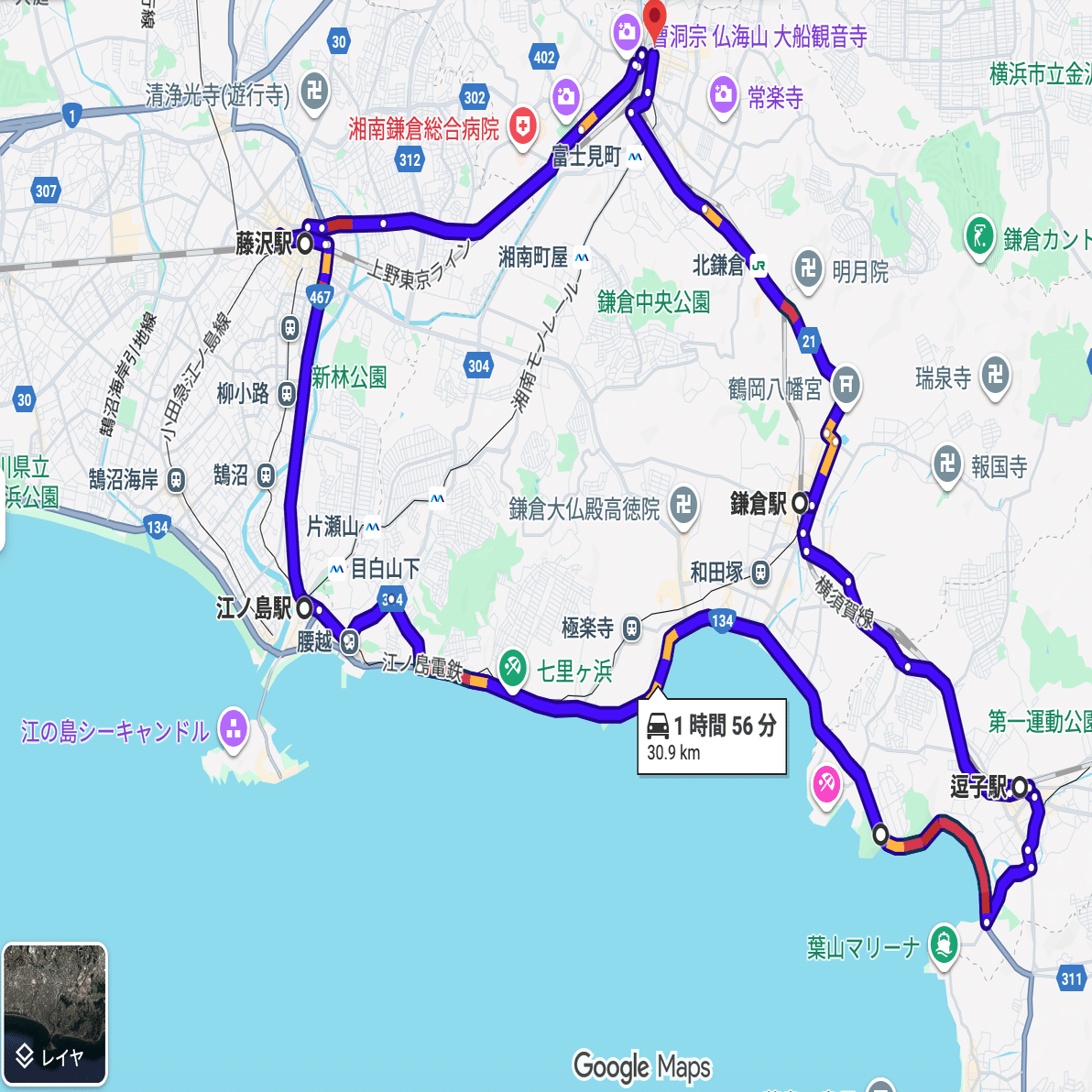This screenshot has width=1092, height=1092.
Task: Select the 北鎌倉 station icon
Action: tap(758, 266)
